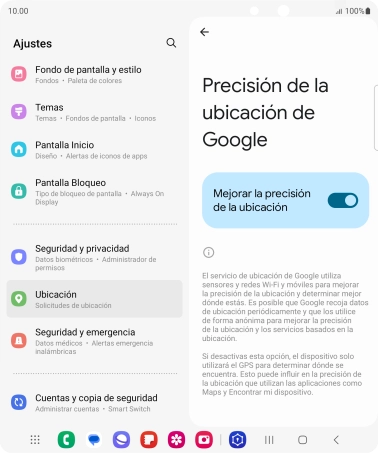Screen dimensions: 378x453
Task: Open the apps drawer grid in taskbar
Action: [x=35, y=440]
